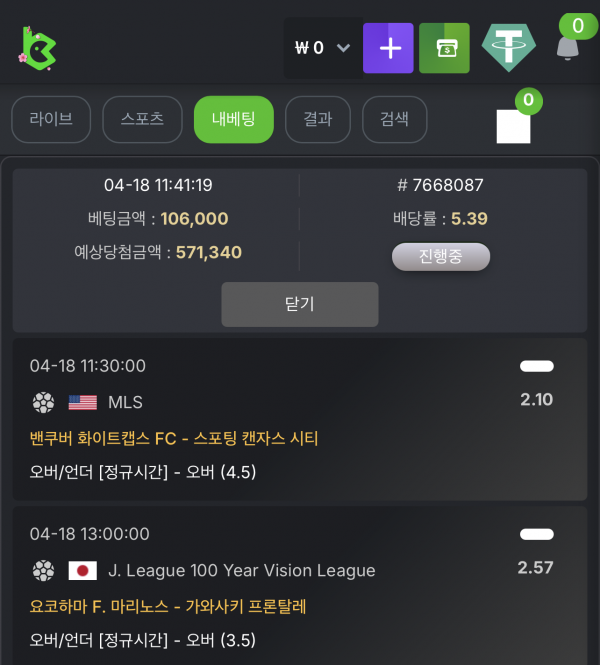The height and width of the screenshot is (665, 600).
Task: Go to home via the logo
Action: pyautogui.click(x=39, y=48)
